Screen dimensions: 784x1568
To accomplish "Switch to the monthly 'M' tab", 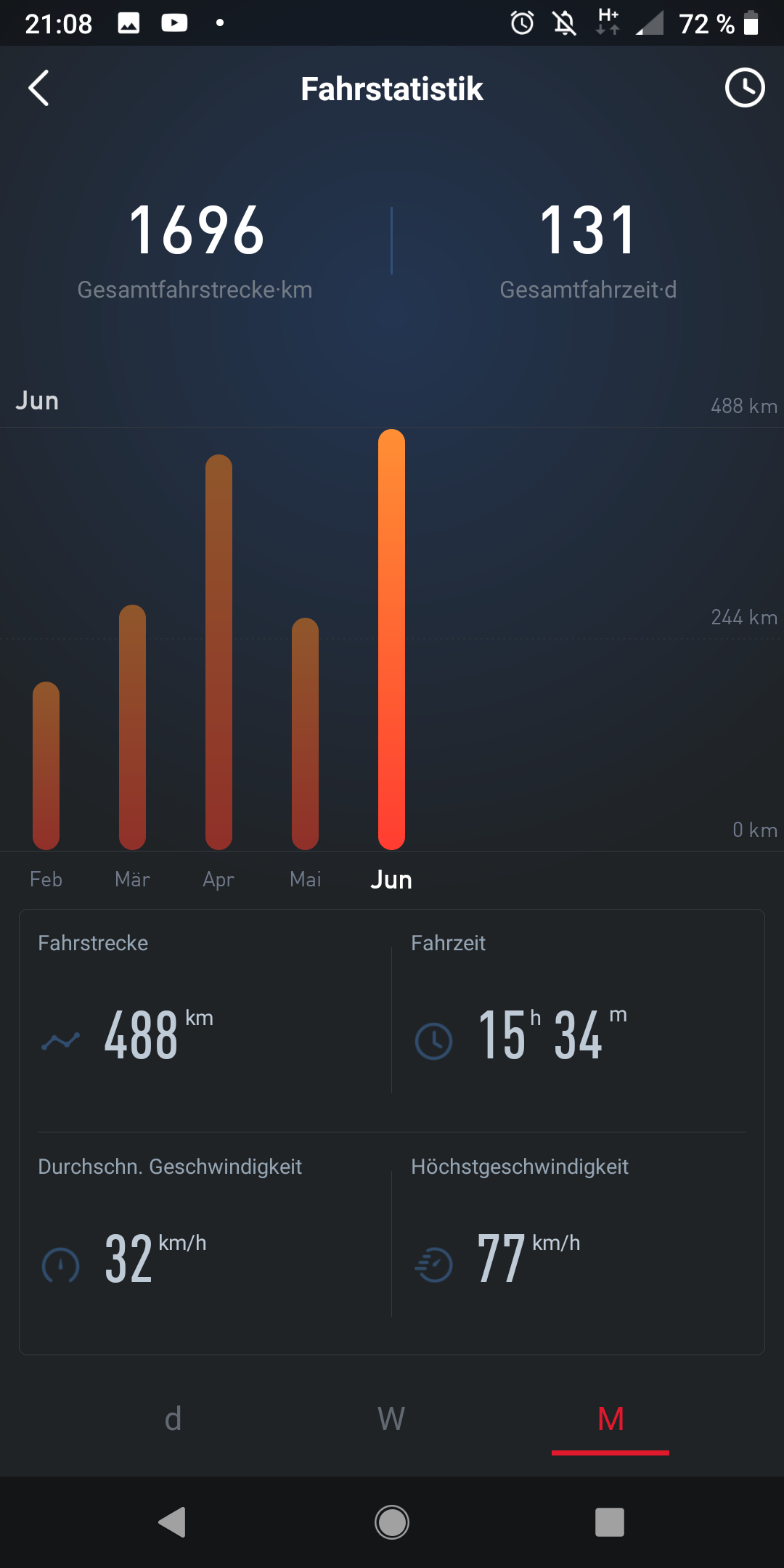I will [x=611, y=1418].
